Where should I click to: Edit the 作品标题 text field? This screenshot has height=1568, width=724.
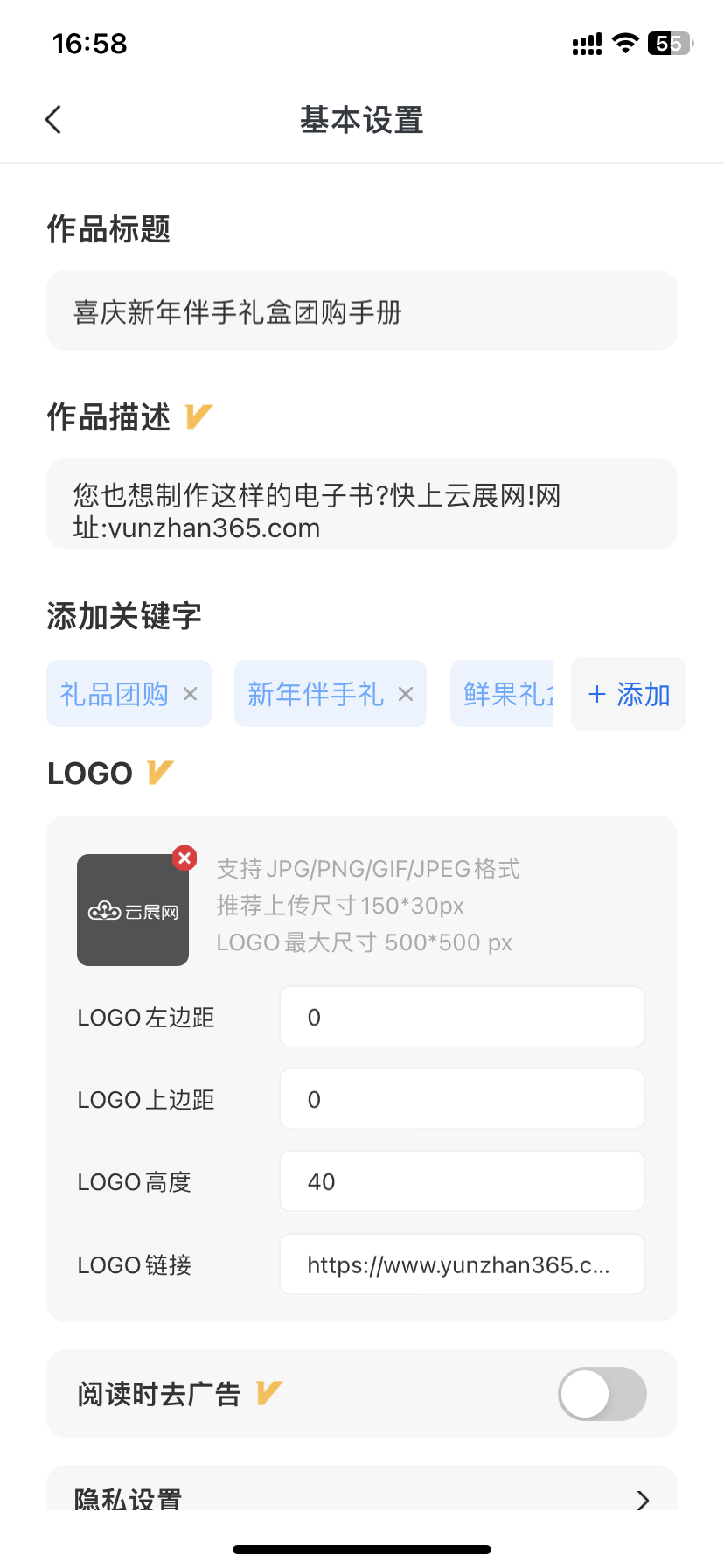click(362, 311)
